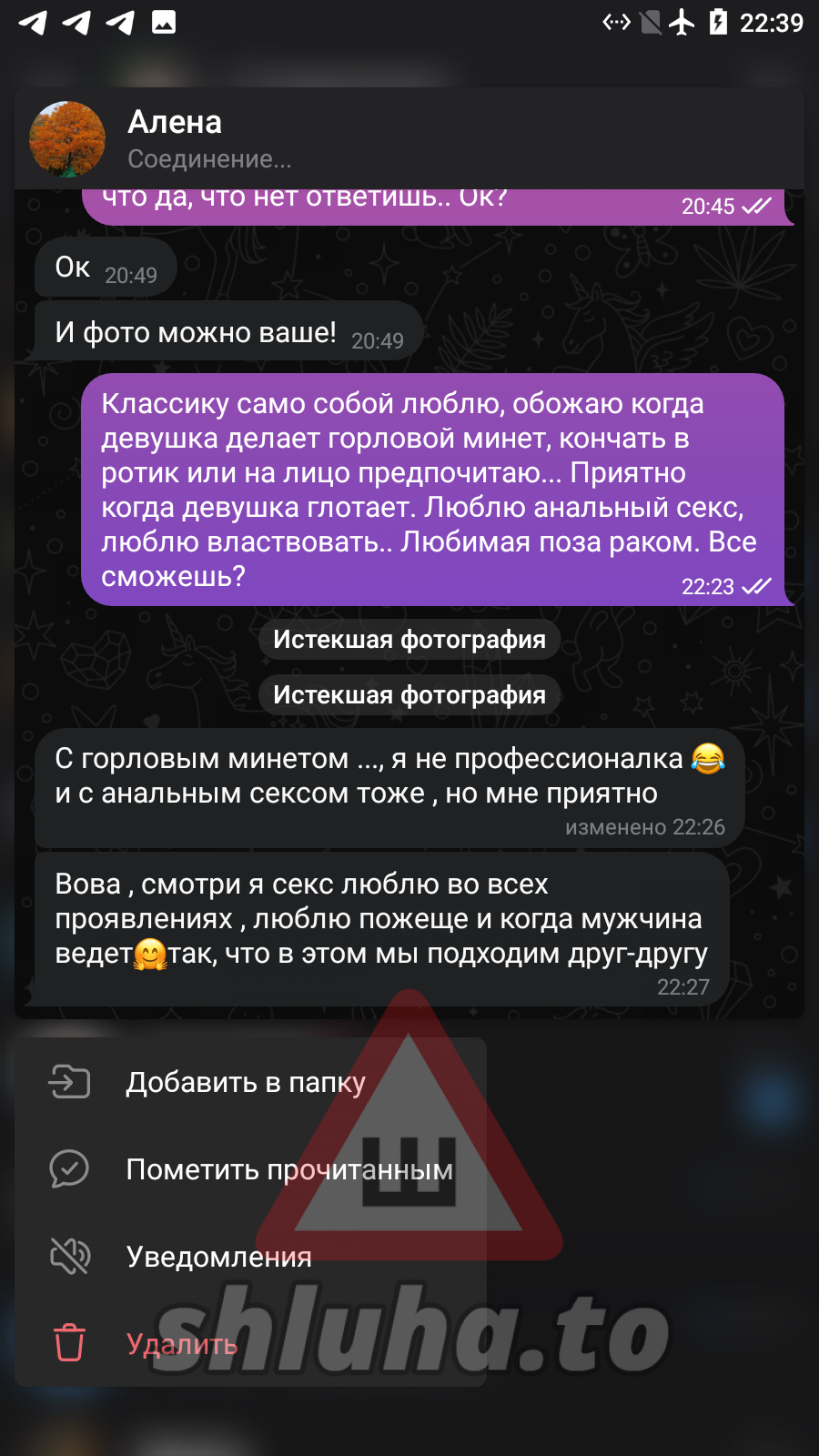
Task: Tap Алена's profile avatar
Action: pos(67,139)
